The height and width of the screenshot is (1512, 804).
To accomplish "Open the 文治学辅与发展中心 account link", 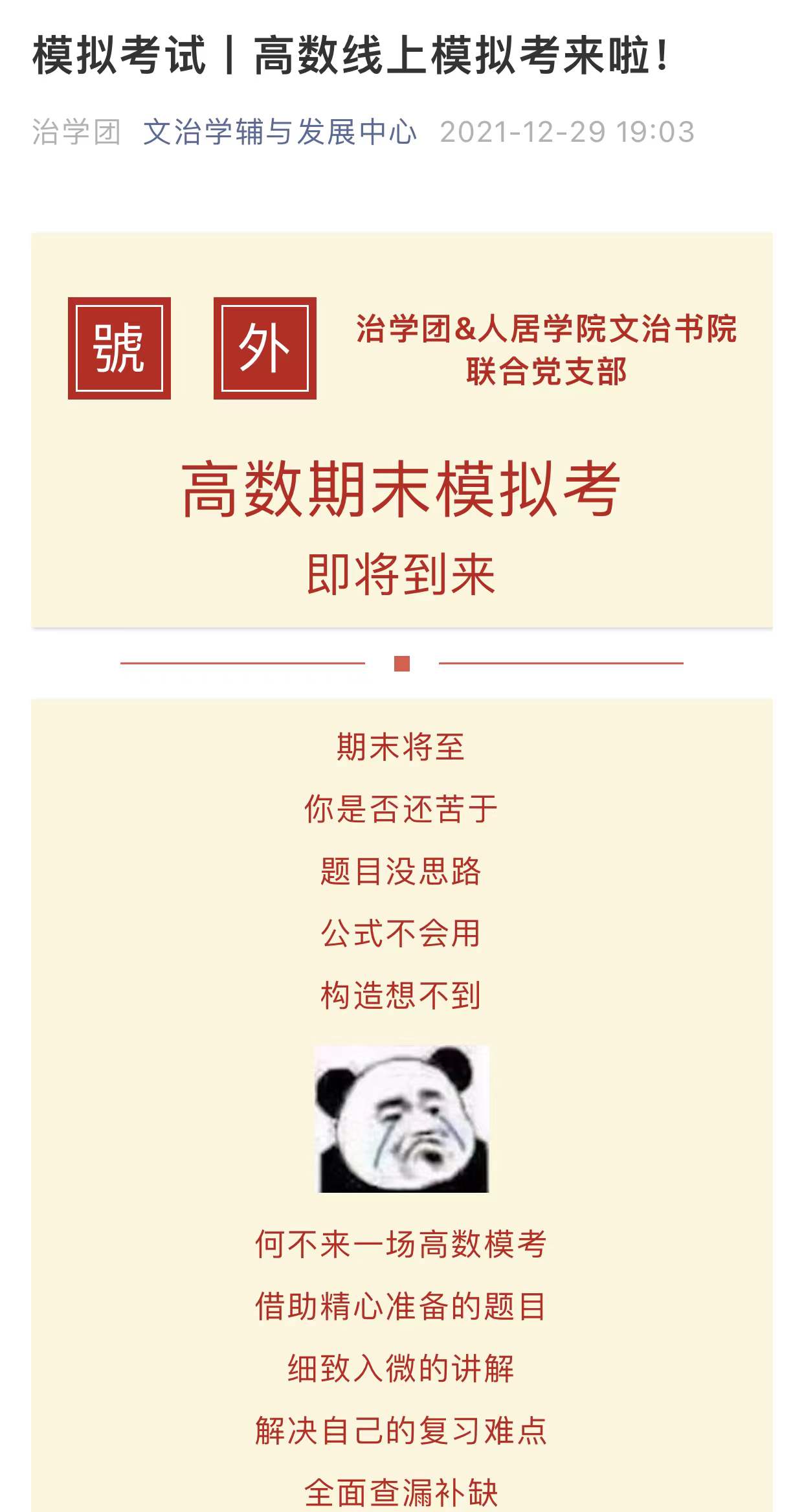I will pos(279,132).
